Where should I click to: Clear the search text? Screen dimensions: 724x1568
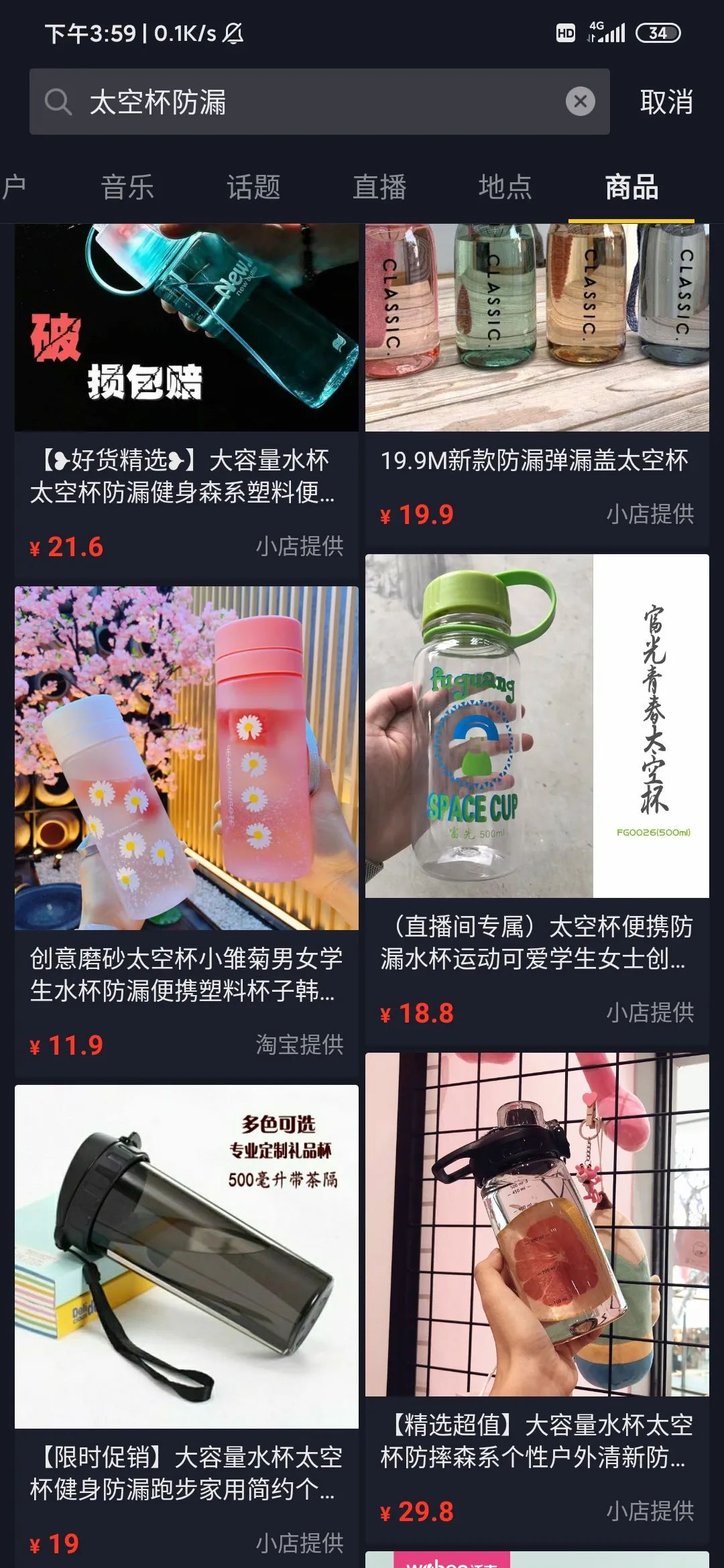coord(580,102)
